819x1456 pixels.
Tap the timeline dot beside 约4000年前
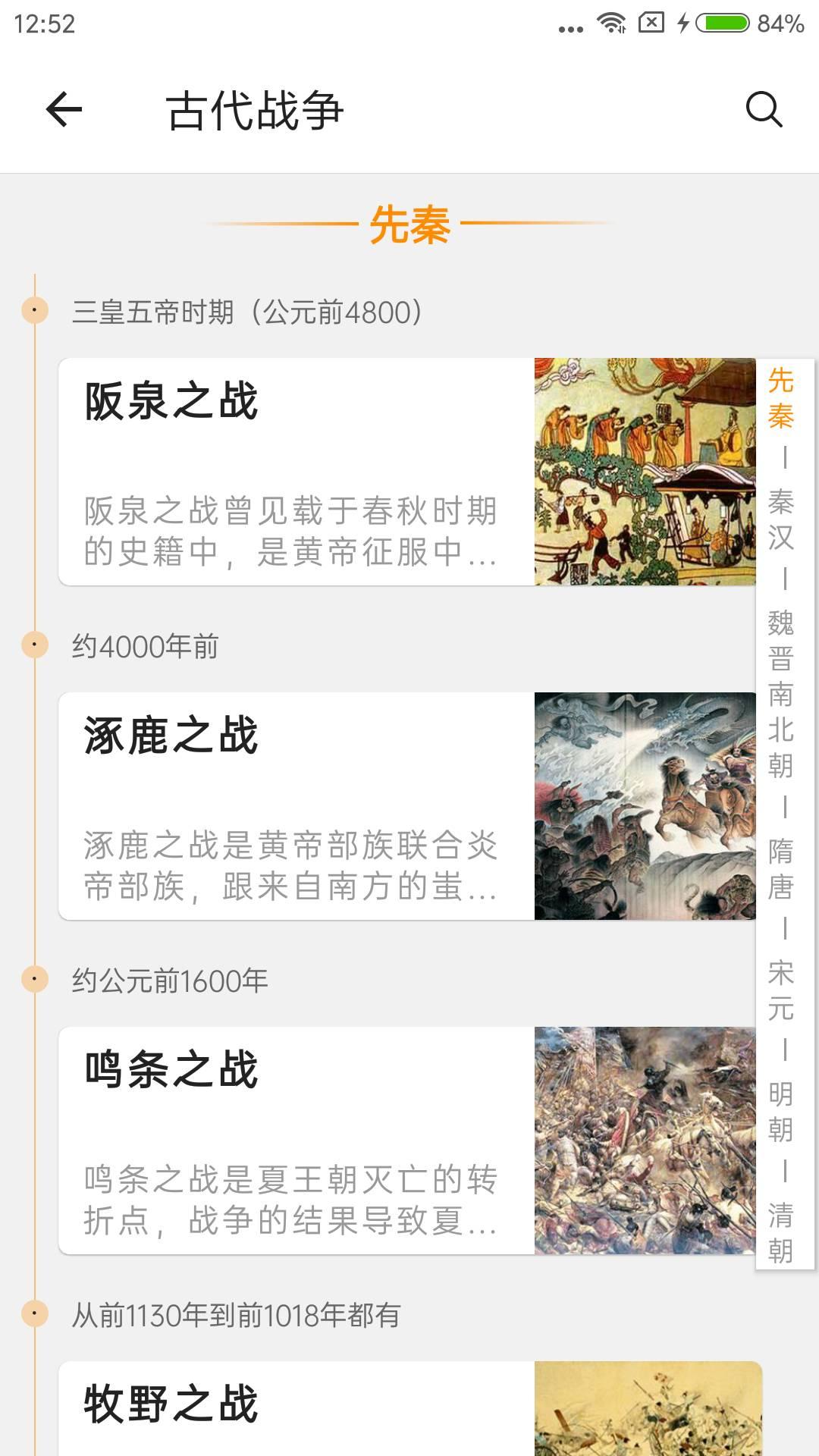[x=33, y=645]
